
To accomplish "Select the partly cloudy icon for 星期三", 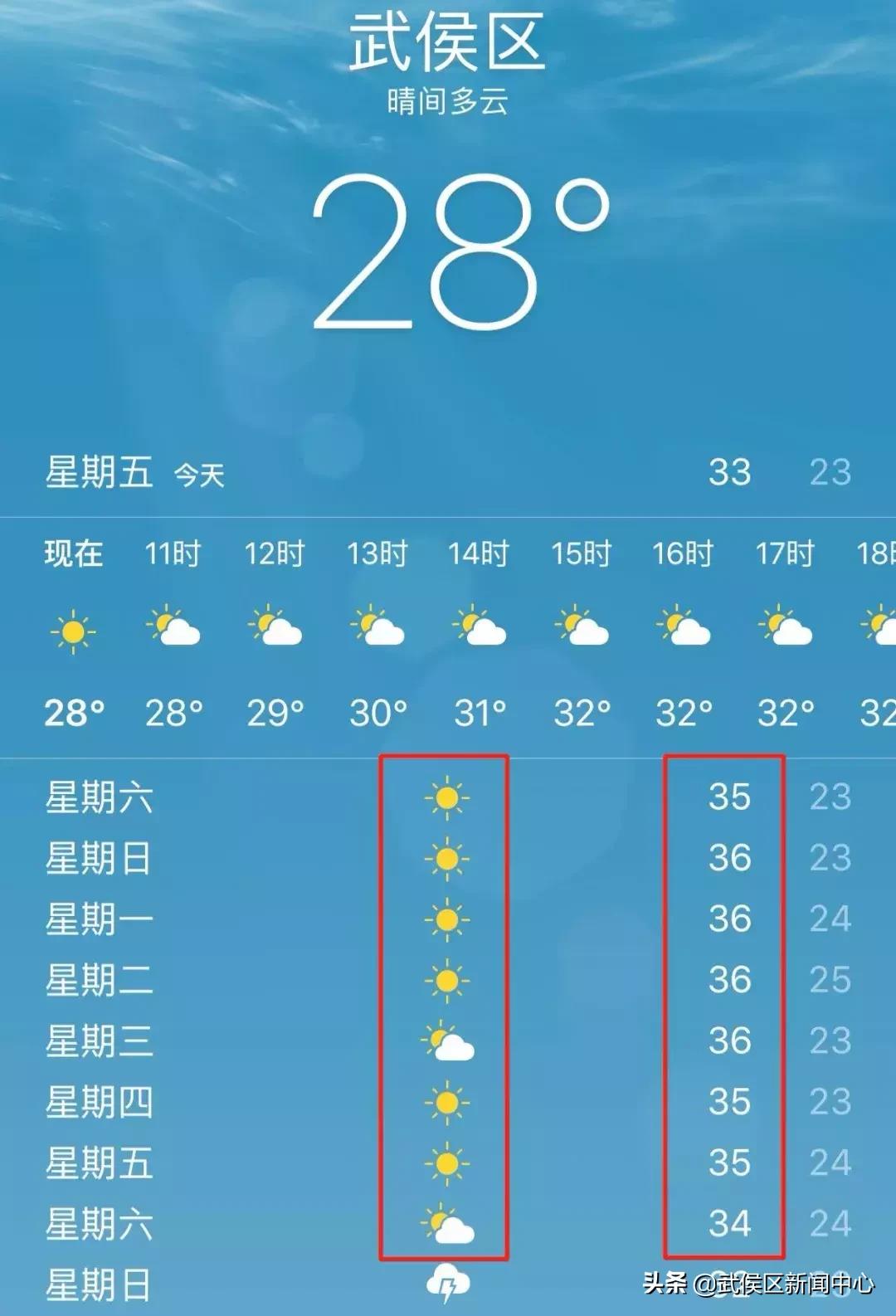I will pos(448,1040).
